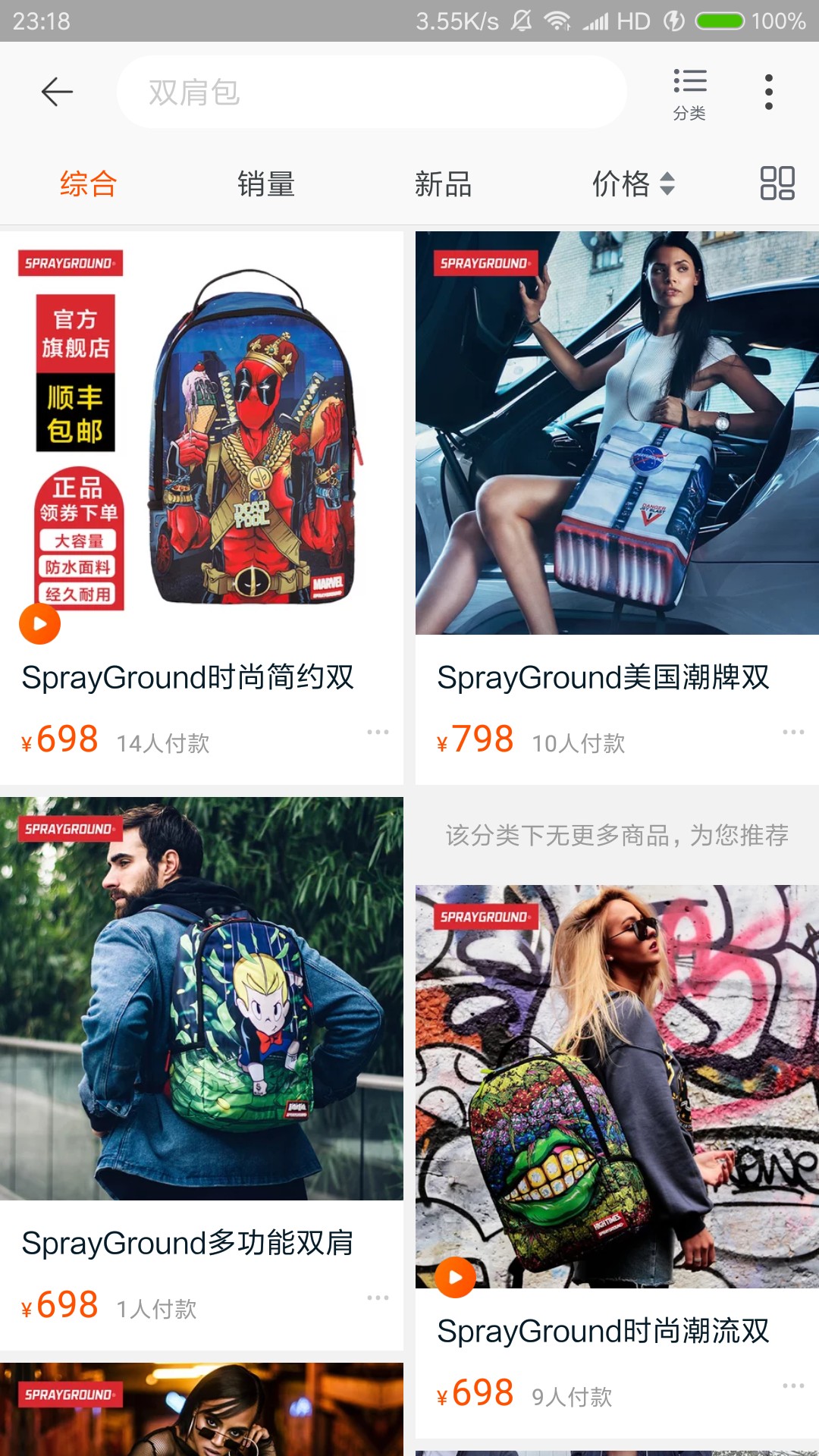Open the SprayGround时尚潮流双 product card
This screenshot has width=819, height=1456.
[x=617, y=1162]
